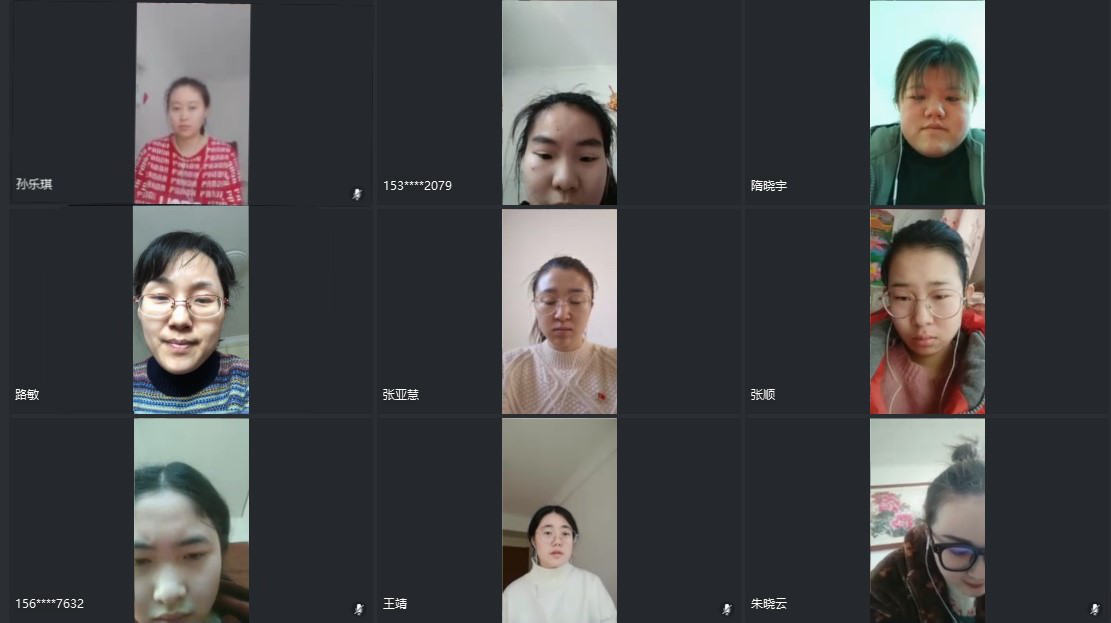This screenshot has height=623, width=1111.
Task: Open 张顺's video tile
Action: point(927,311)
